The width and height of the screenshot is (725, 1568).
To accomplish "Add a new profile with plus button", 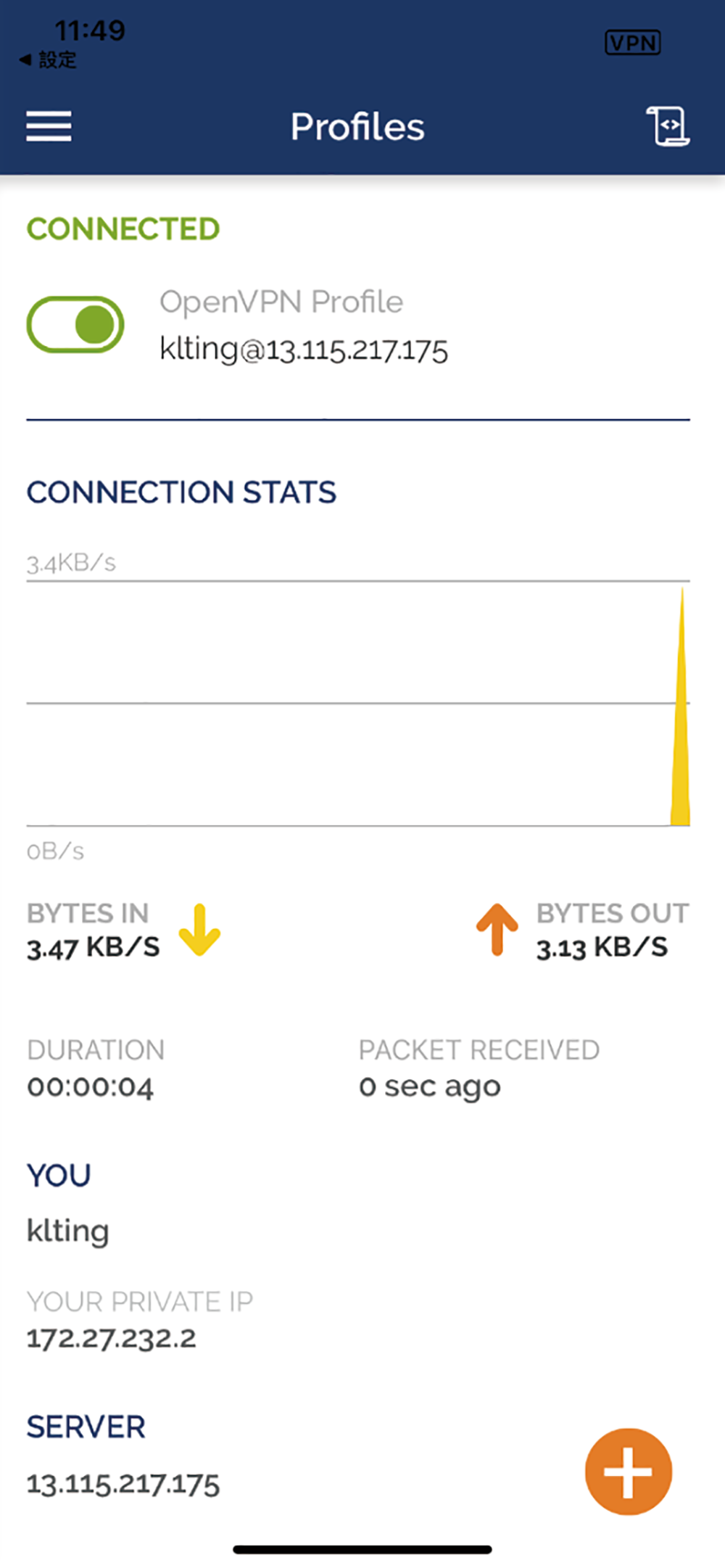I will [x=629, y=1472].
